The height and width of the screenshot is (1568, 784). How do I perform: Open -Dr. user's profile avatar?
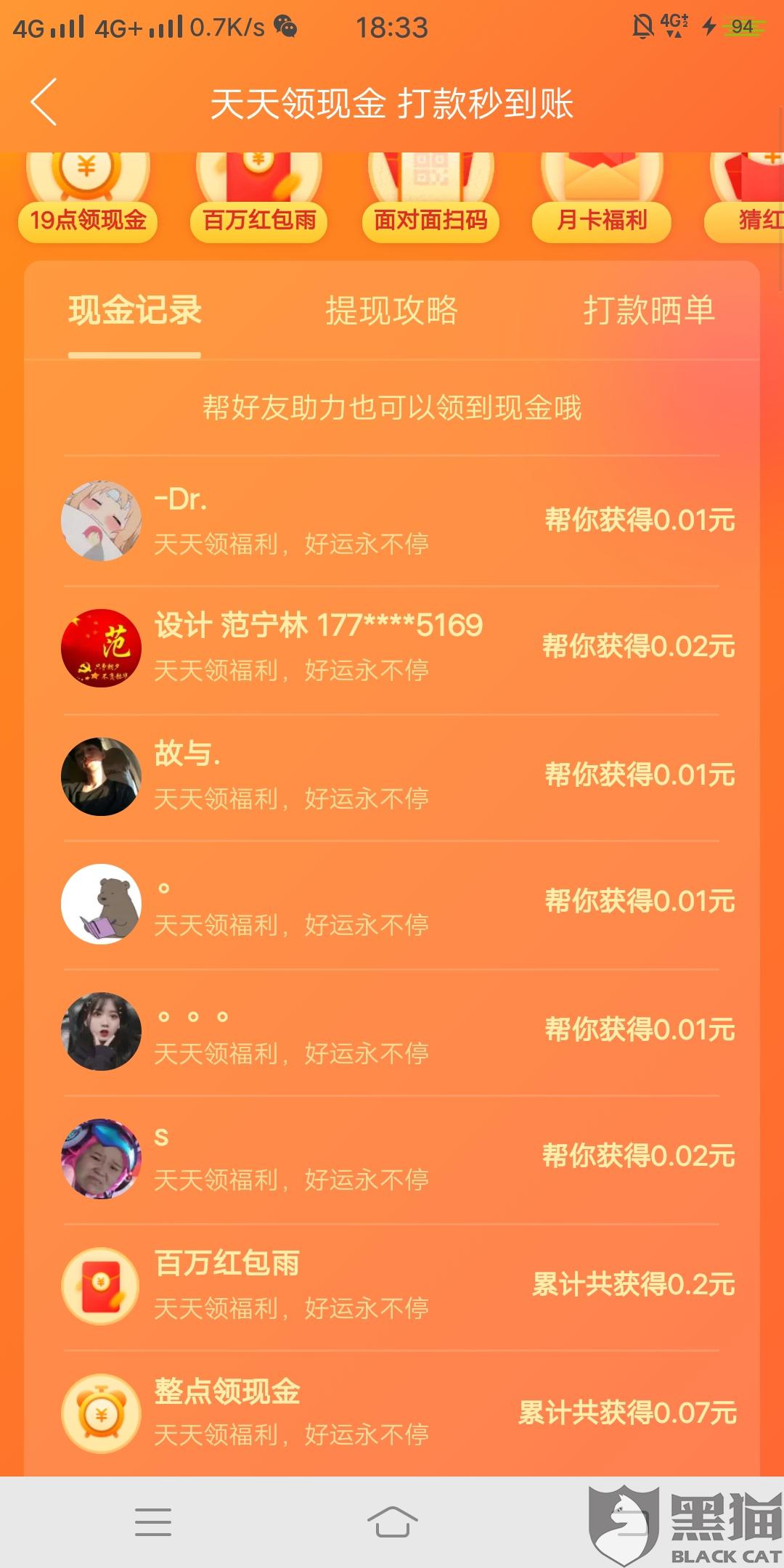(x=100, y=518)
